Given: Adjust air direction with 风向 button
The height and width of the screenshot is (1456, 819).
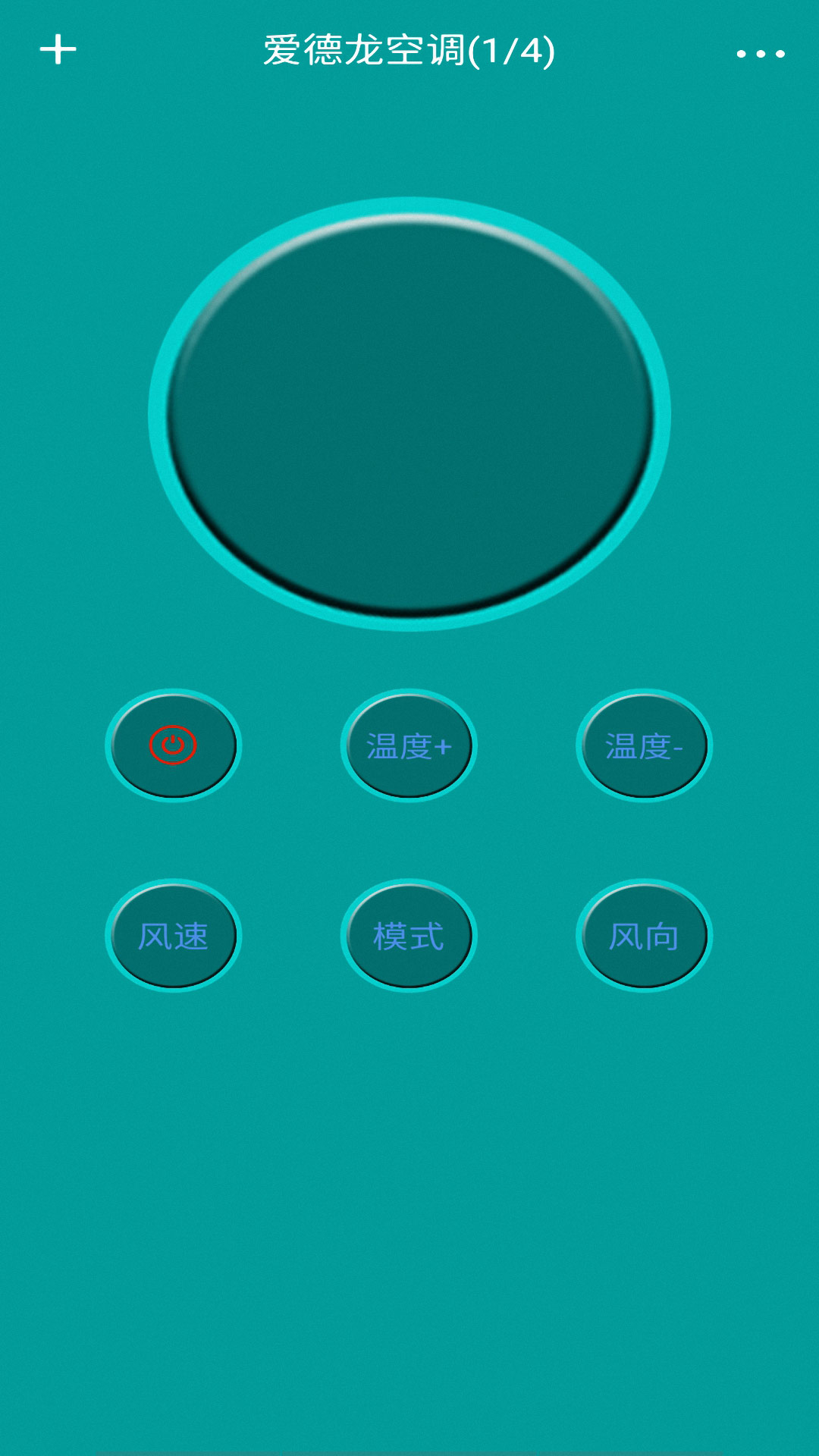Looking at the screenshot, I should point(645,936).
